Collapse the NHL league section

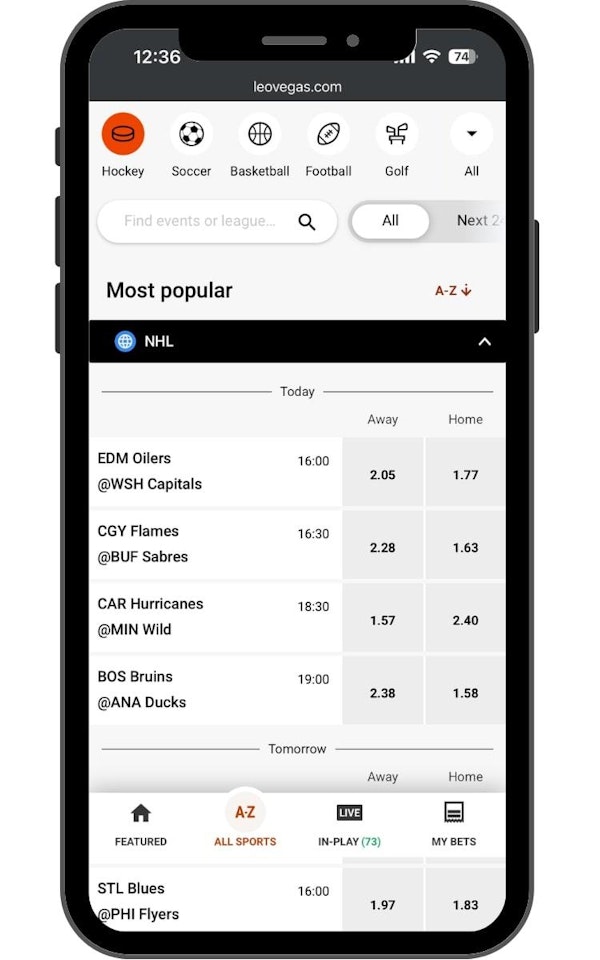tap(484, 342)
